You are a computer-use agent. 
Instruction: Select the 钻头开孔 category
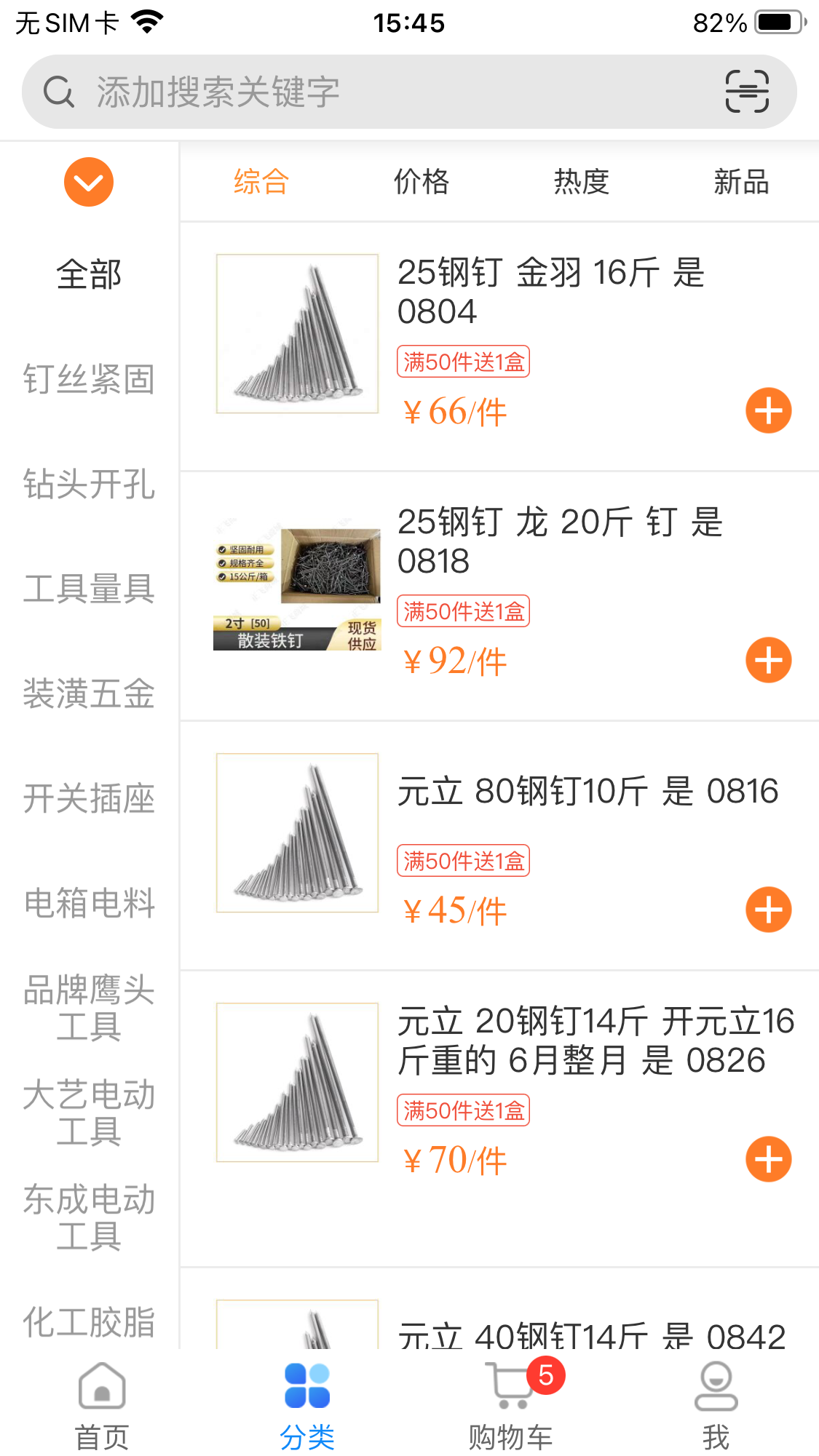89,485
